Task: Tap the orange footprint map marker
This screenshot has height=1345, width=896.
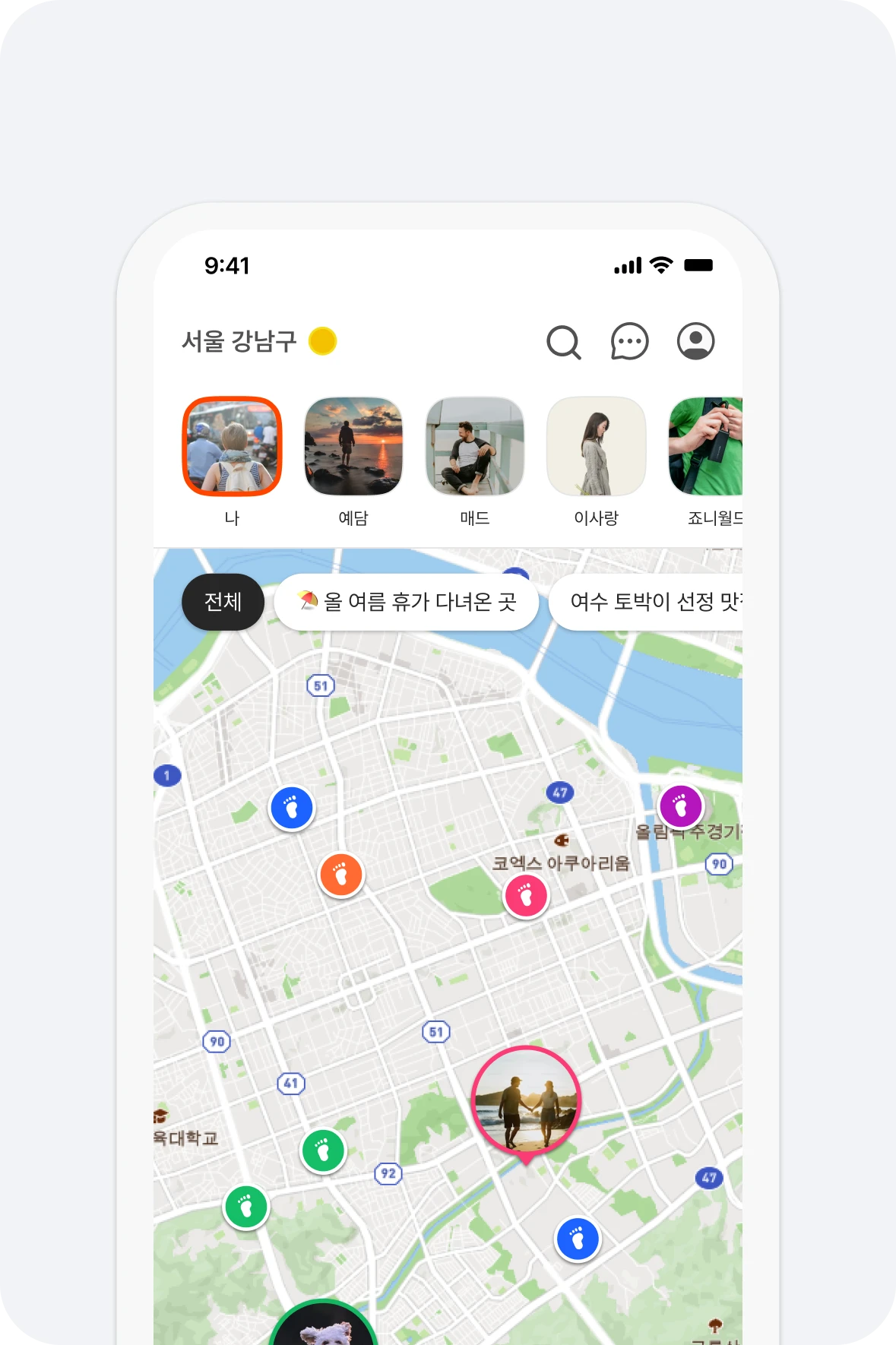Action: pos(341,875)
